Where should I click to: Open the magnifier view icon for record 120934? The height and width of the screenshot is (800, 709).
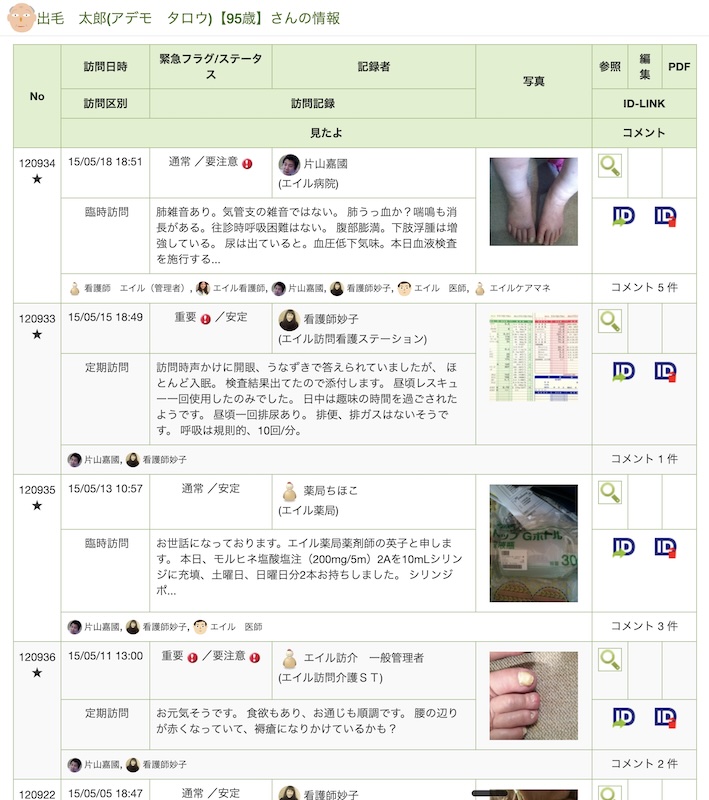(609, 166)
